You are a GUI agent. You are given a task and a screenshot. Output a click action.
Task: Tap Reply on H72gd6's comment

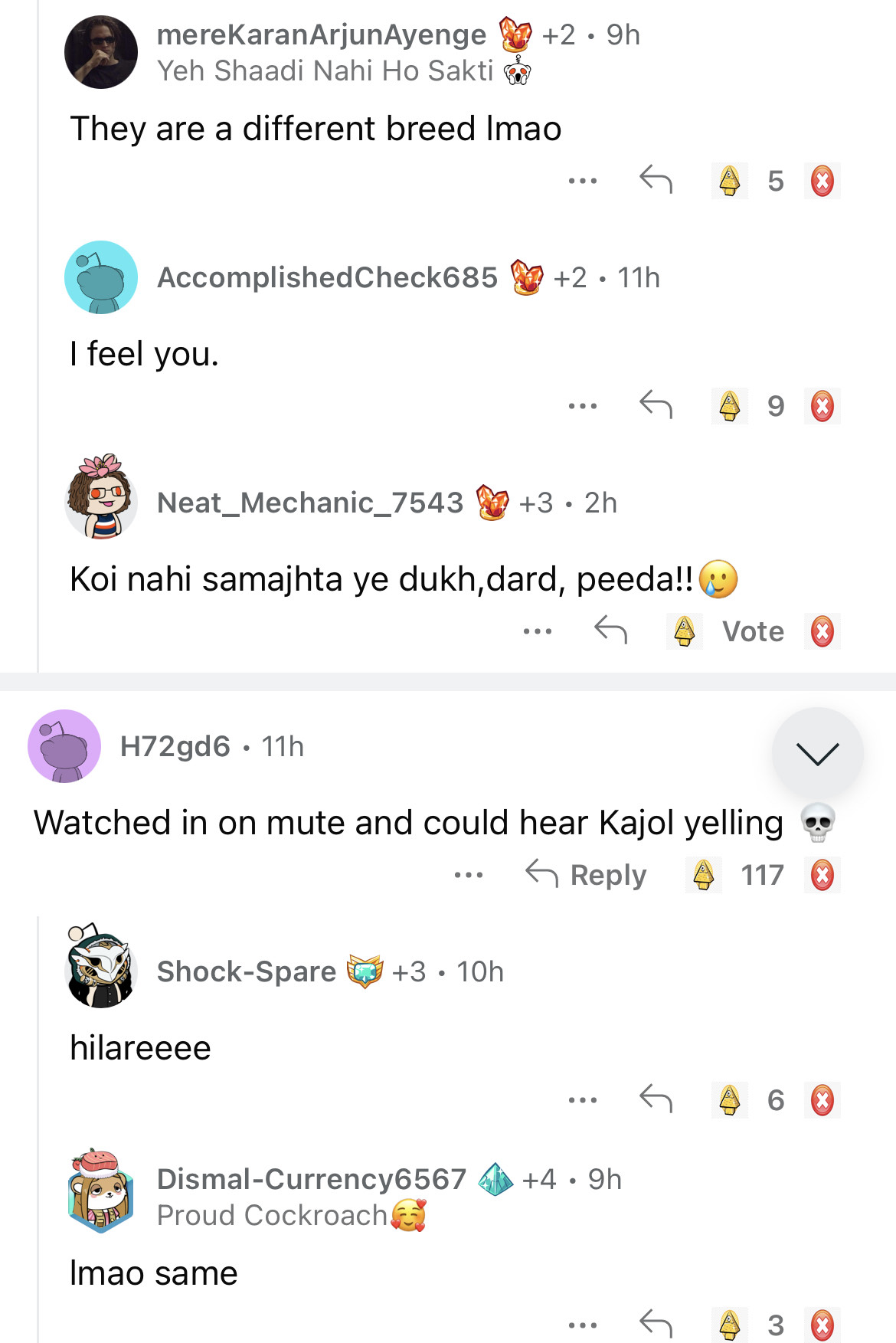[x=587, y=875]
